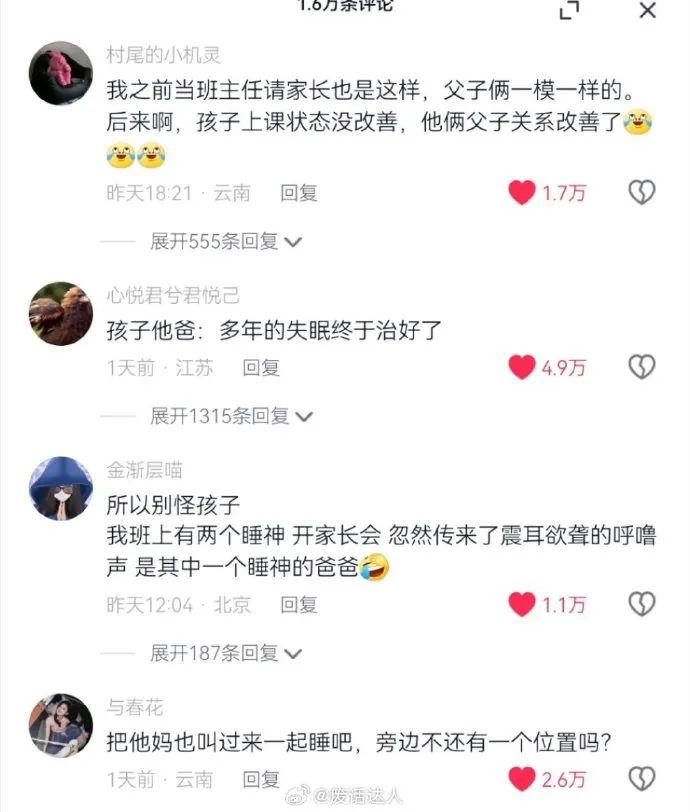Expand the 187 replies
Image resolution: width=690 pixels, height=812 pixels.
pos(226,653)
